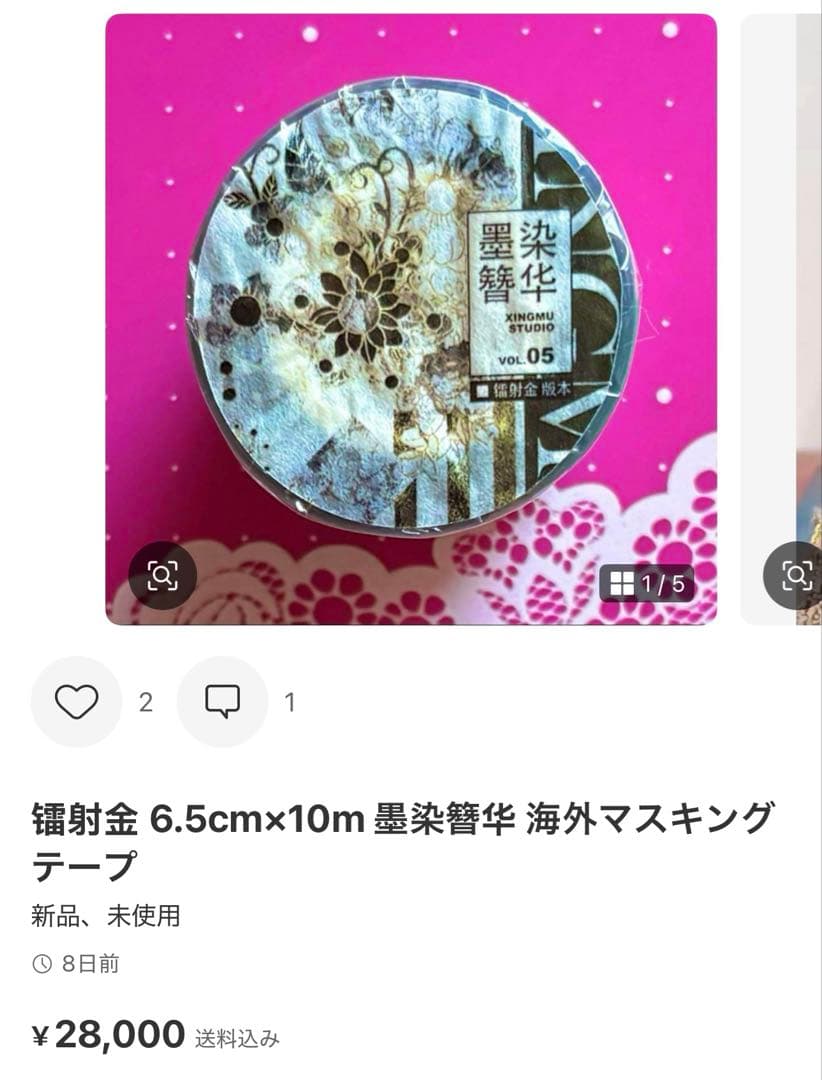Screen dimensions: 822x1080
Task: Click the listing title 墨染簪华 海外マスキングテープ
Action: coord(400,830)
